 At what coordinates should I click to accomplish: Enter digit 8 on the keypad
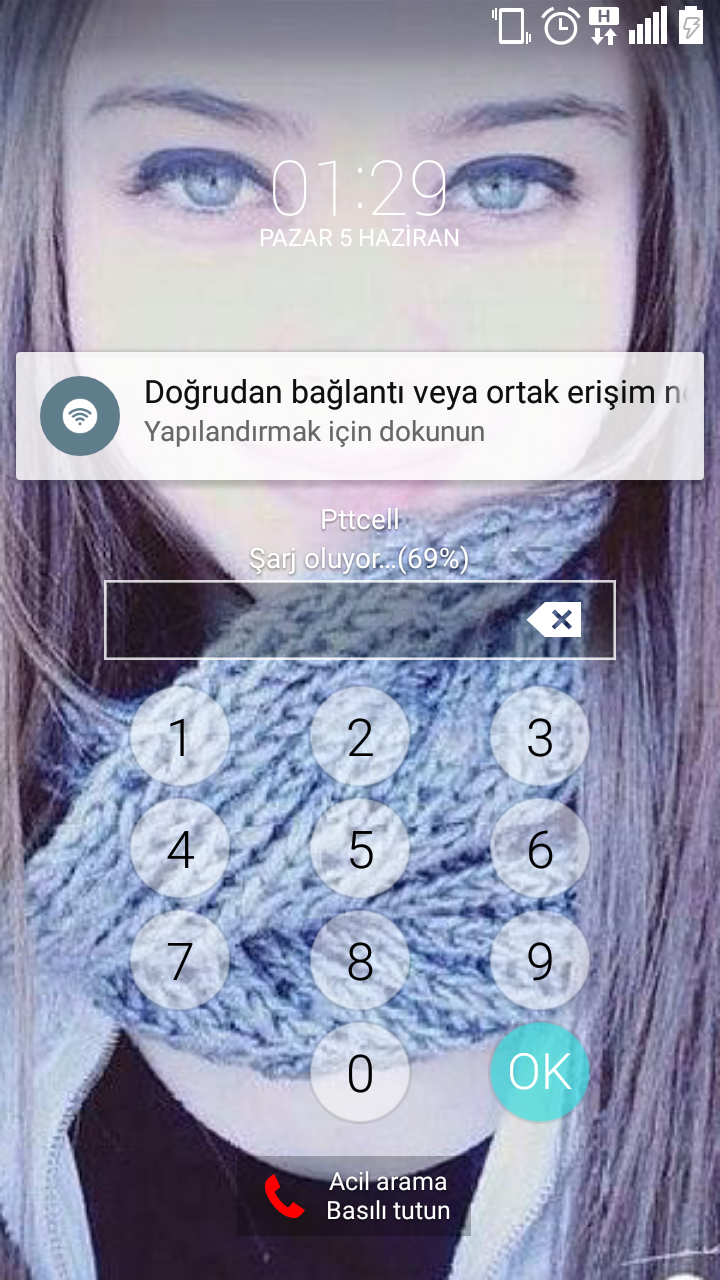(360, 961)
